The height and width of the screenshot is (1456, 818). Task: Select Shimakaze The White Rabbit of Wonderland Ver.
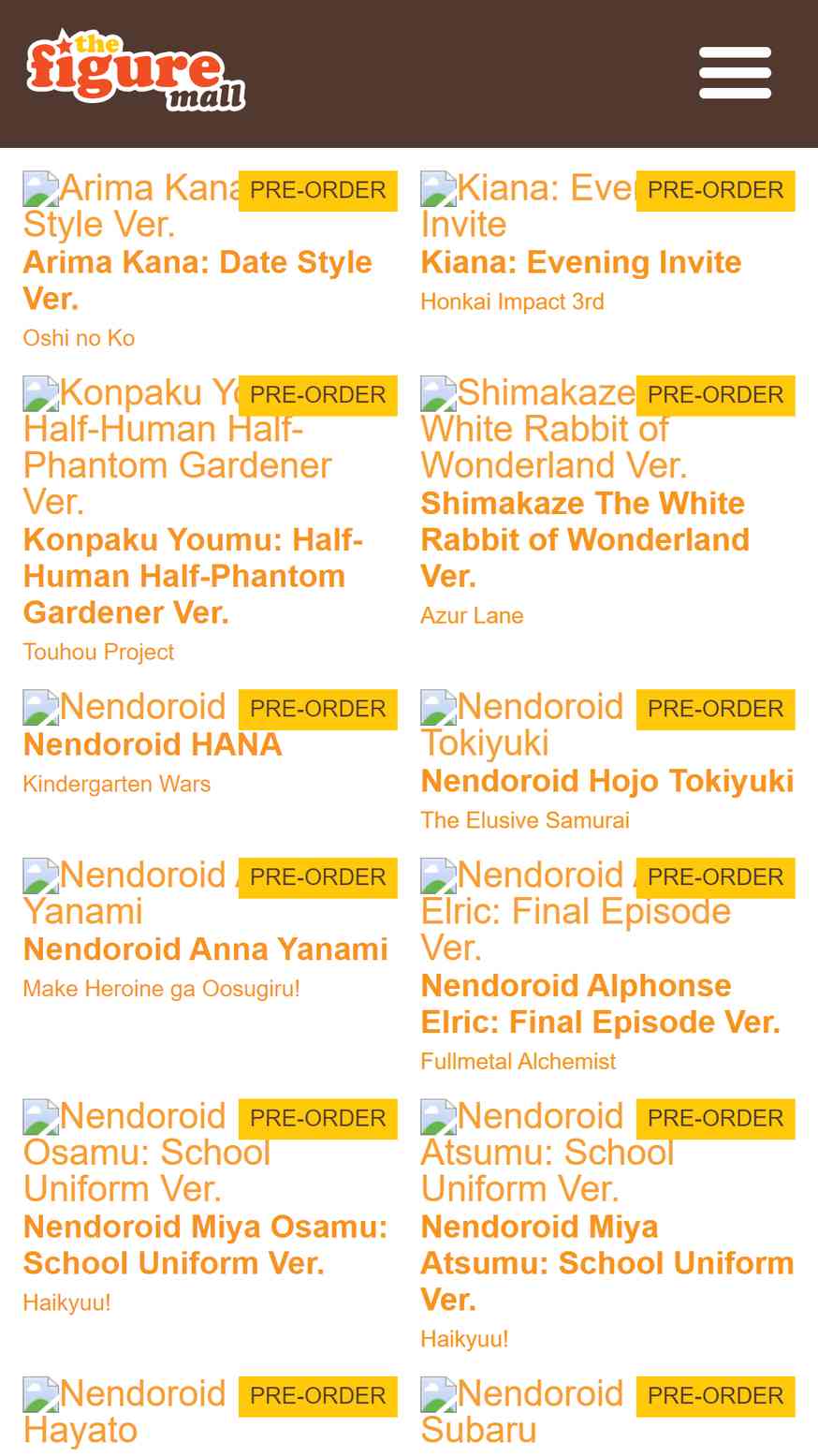(585, 539)
